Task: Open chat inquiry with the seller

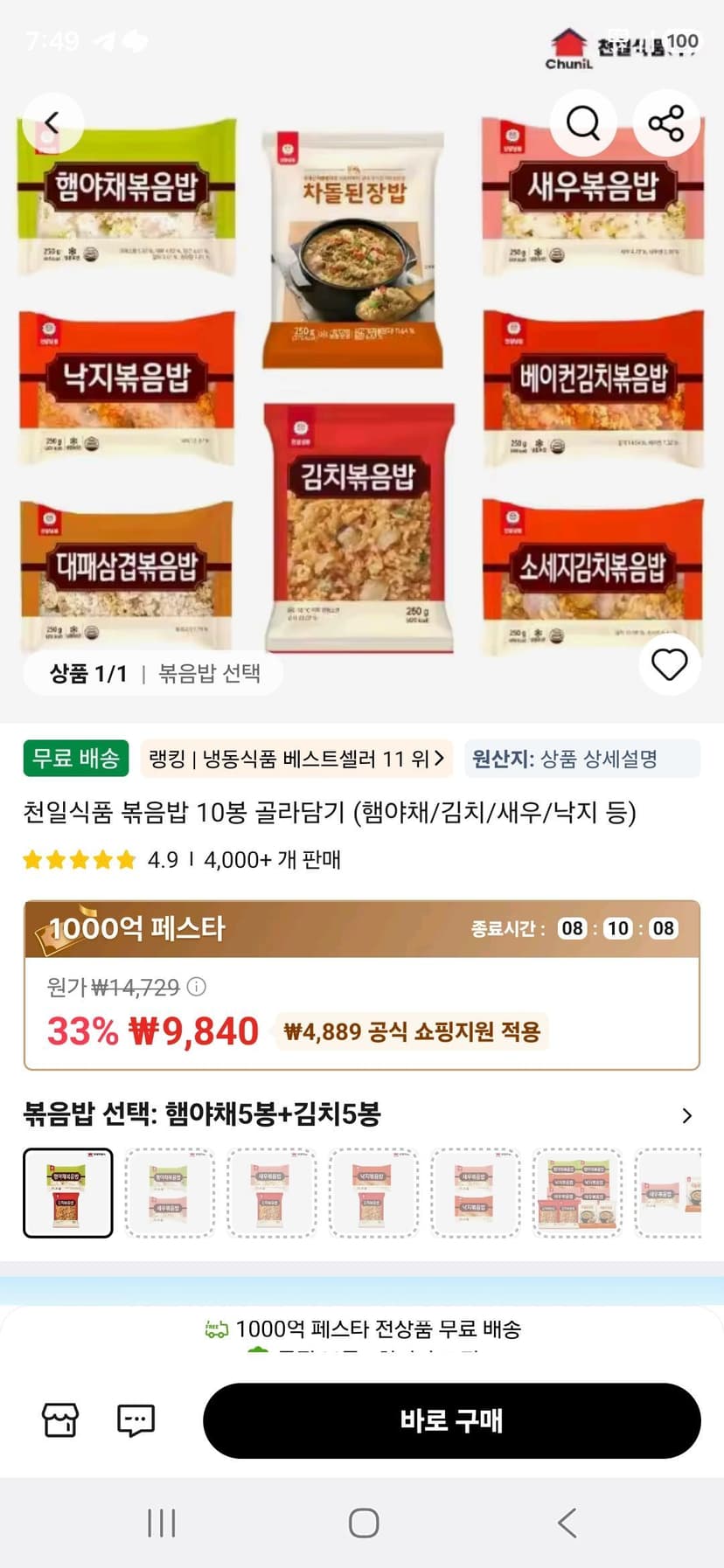Action: (x=136, y=1420)
